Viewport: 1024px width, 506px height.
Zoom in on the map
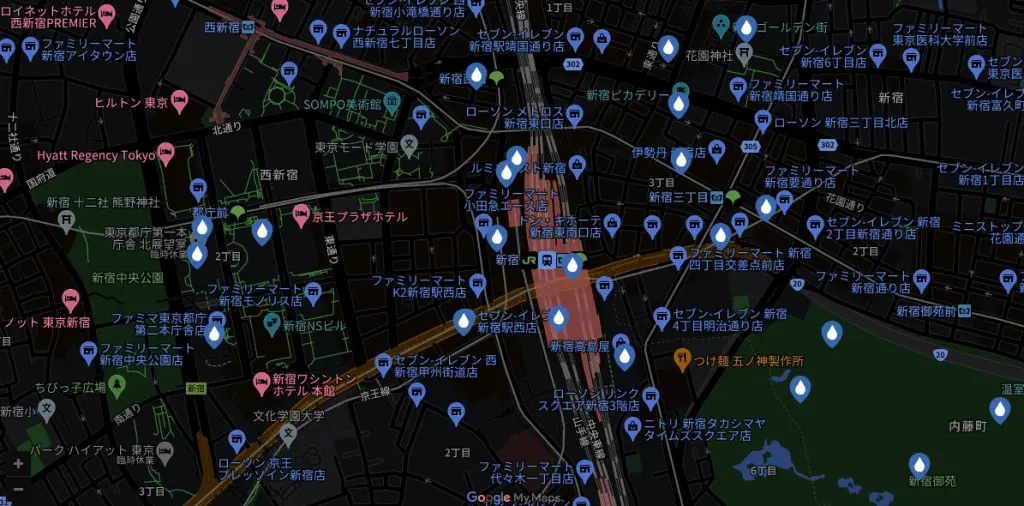click(x=18, y=464)
